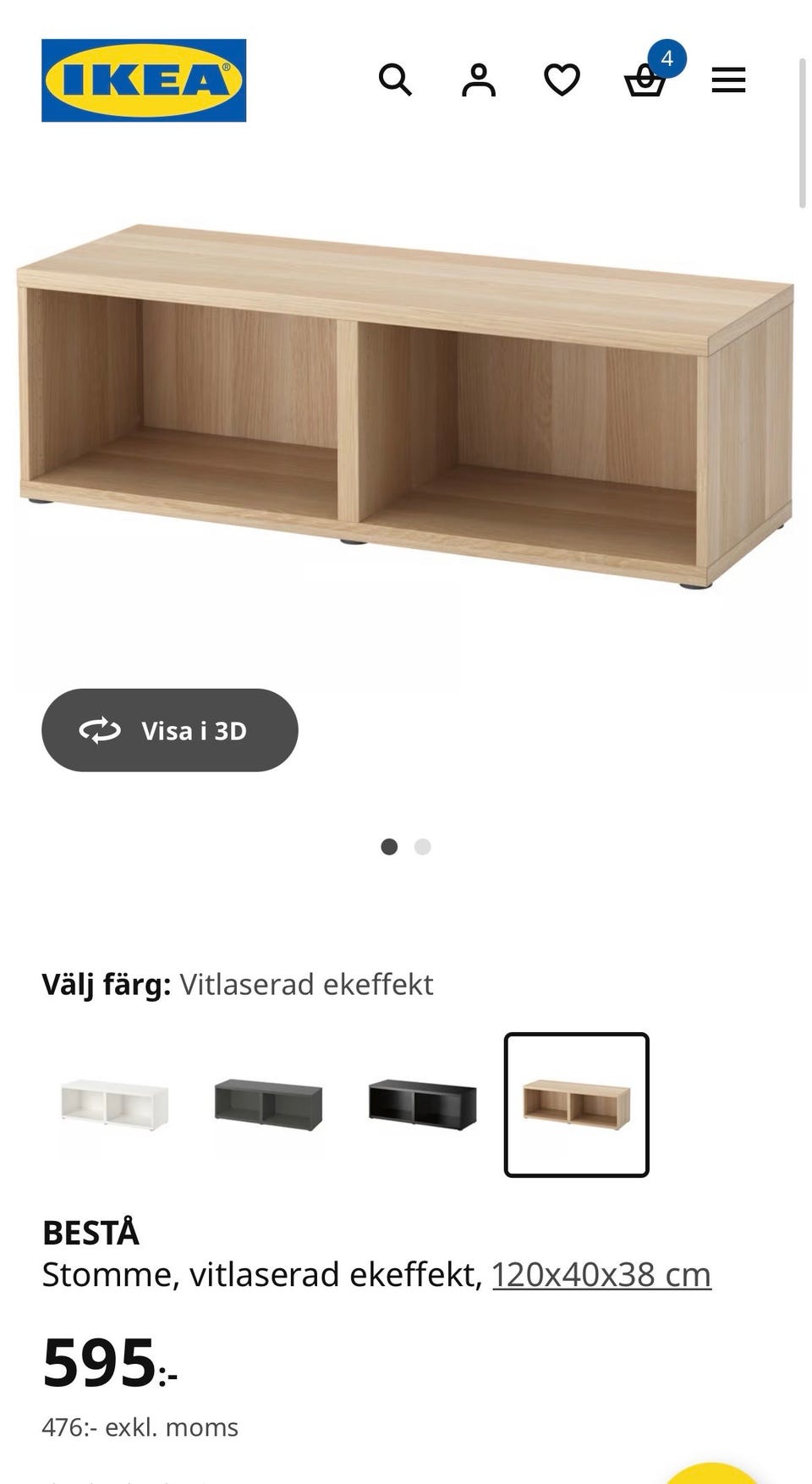Open the hamburger navigation menu
This screenshot has width=812, height=1484.
727,80
